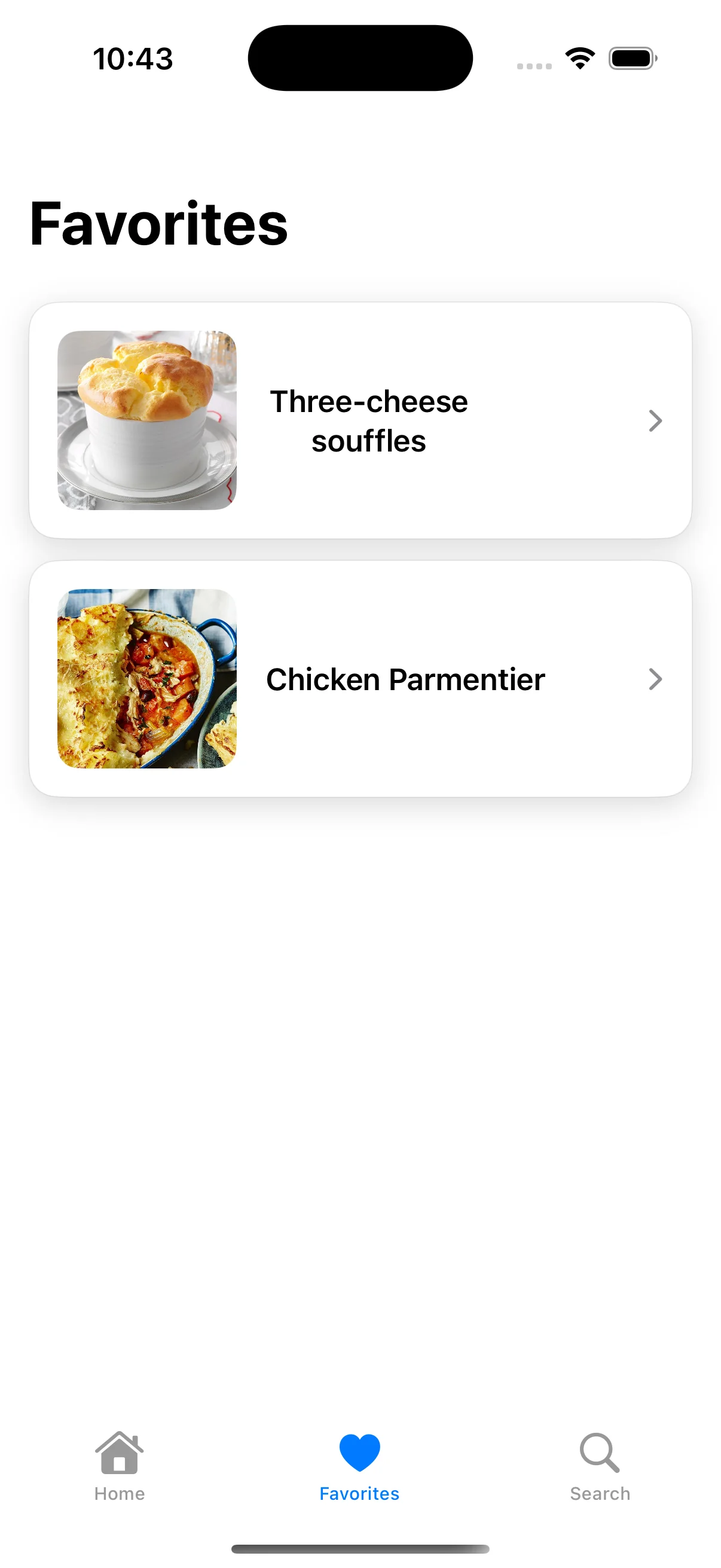
Task: Tap the Chicken Parmentier food photo
Action: click(146, 679)
